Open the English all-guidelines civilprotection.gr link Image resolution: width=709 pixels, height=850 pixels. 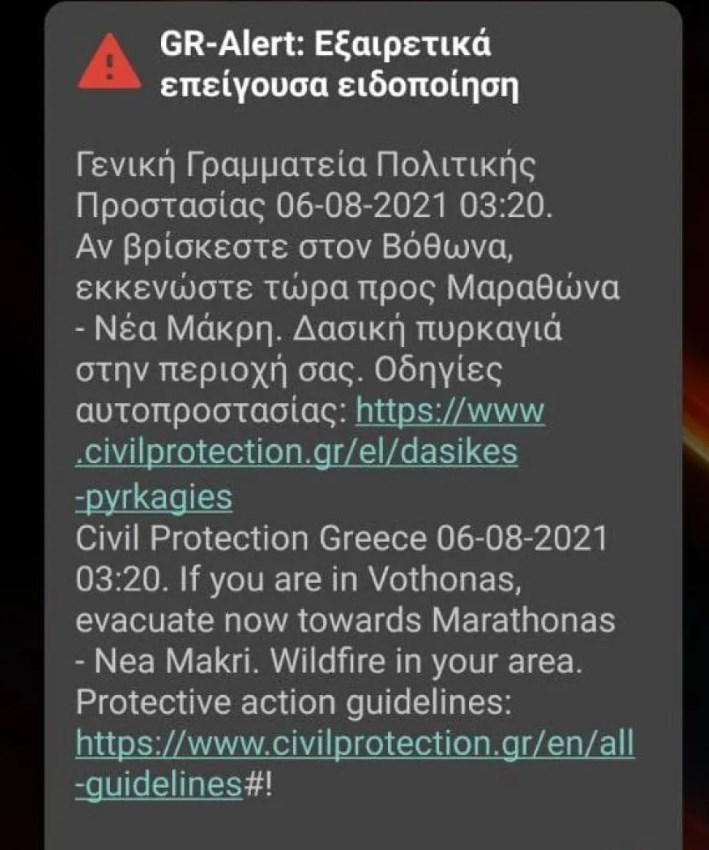pyautogui.click(x=355, y=744)
